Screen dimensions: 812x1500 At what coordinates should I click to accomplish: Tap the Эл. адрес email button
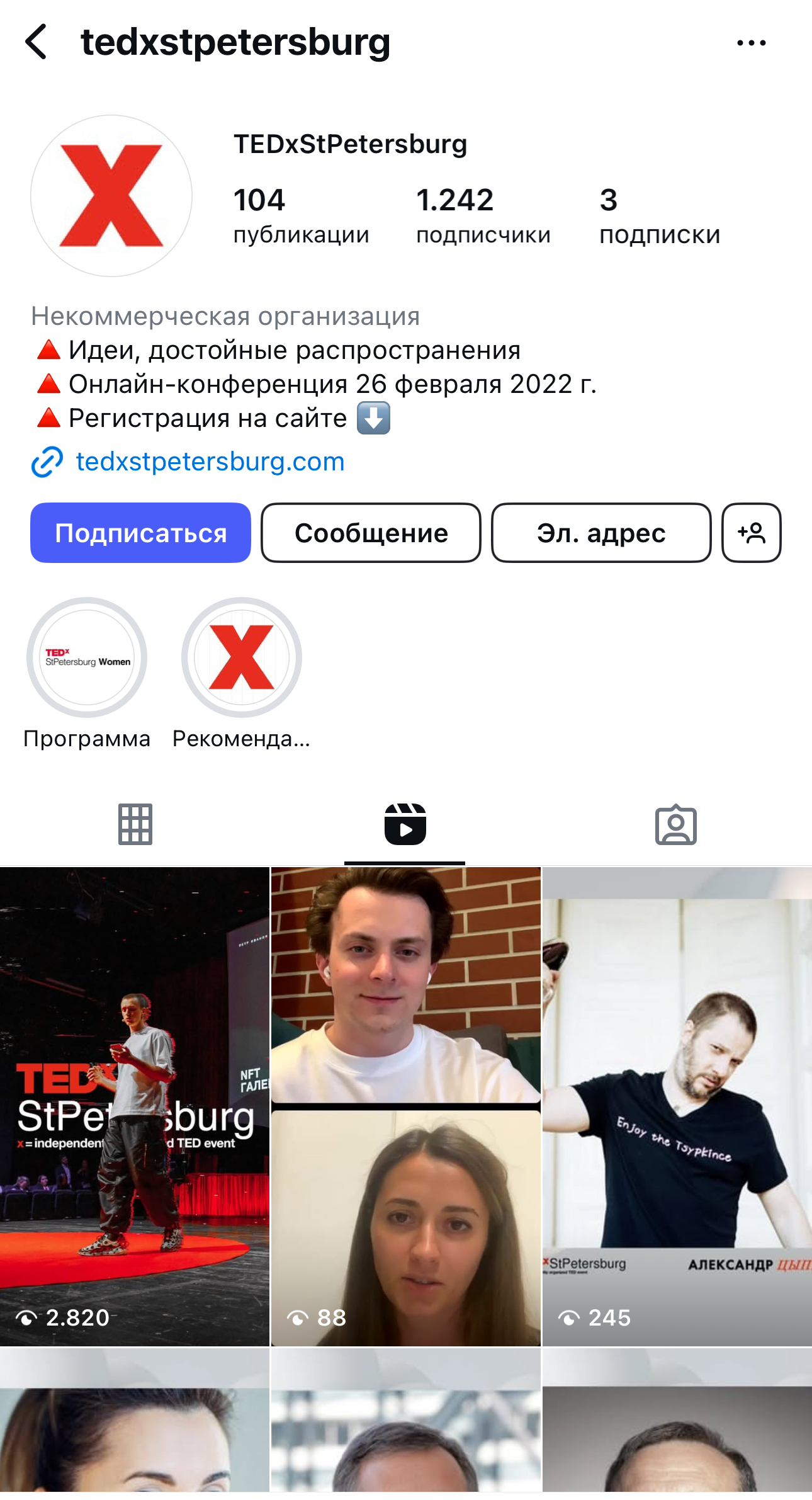(601, 533)
